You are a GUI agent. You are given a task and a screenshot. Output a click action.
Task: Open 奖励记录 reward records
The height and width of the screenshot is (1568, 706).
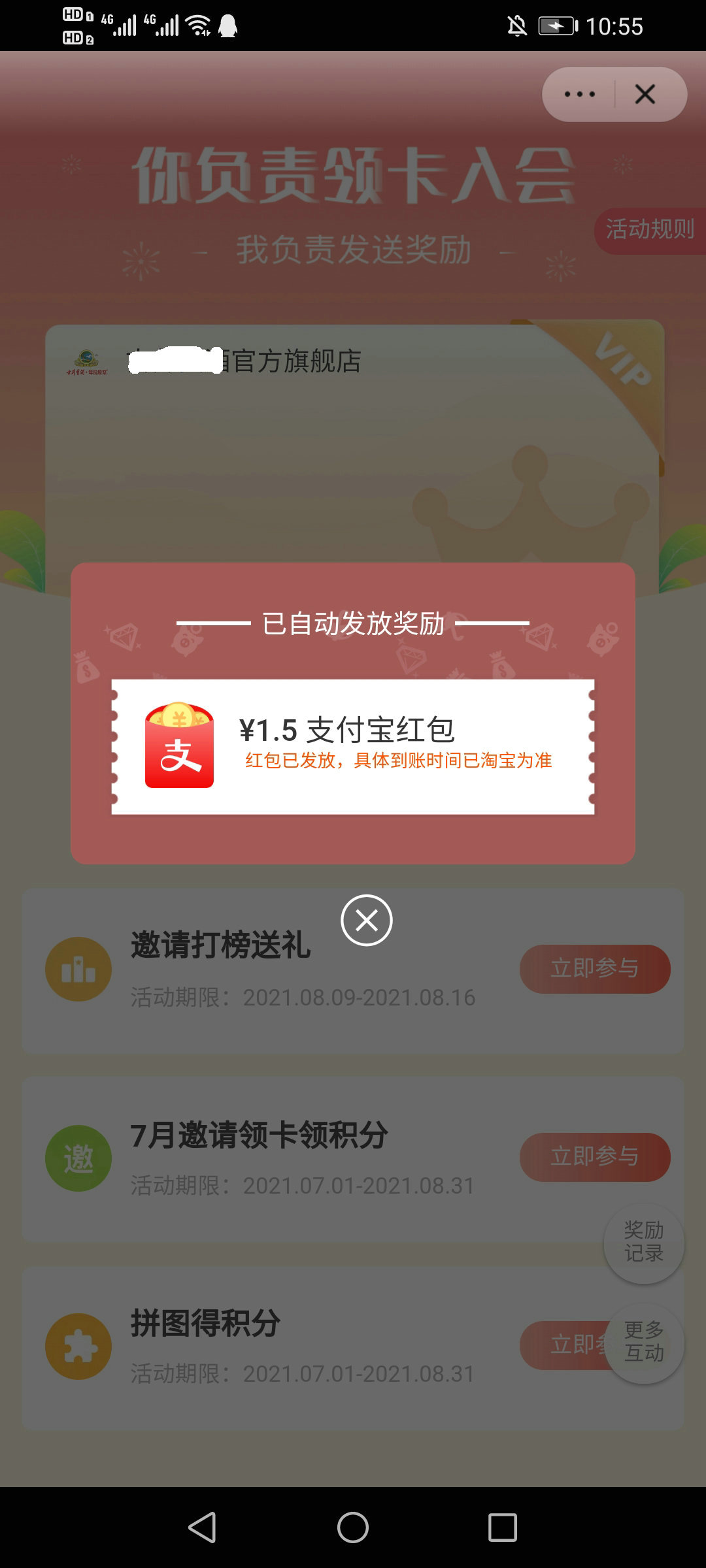point(643,1242)
